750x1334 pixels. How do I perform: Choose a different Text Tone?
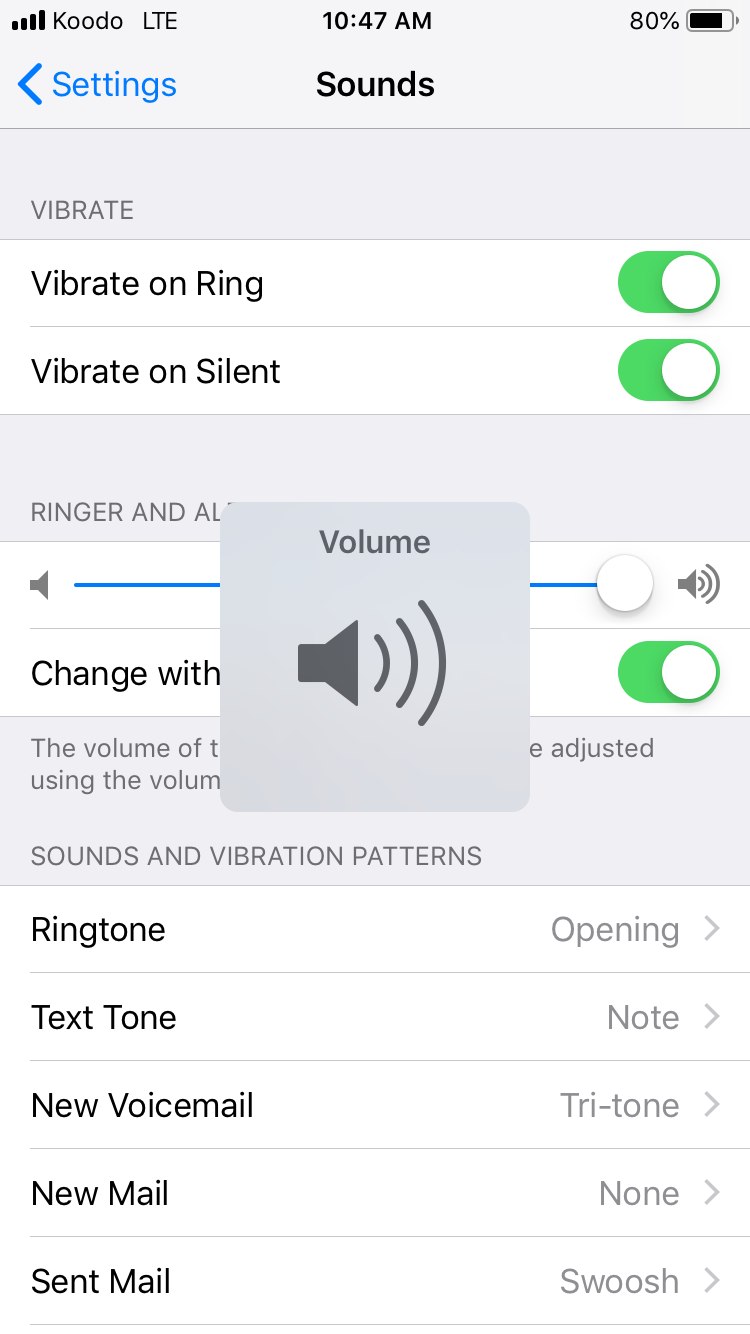(x=375, y=1018)
